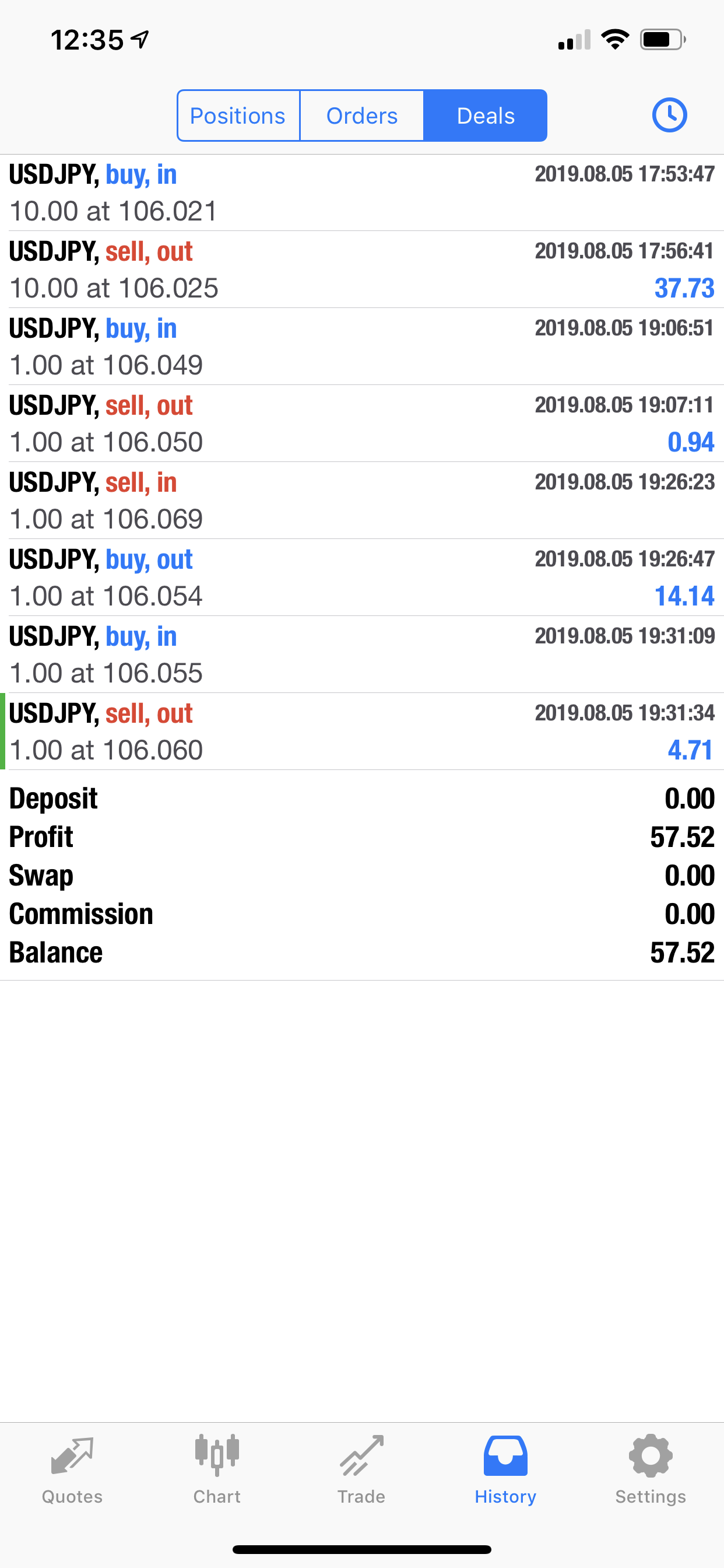Select the USDJPY buy deal at 106.055
This screenshot has width=724, height=1568.
tap(362, 655)
